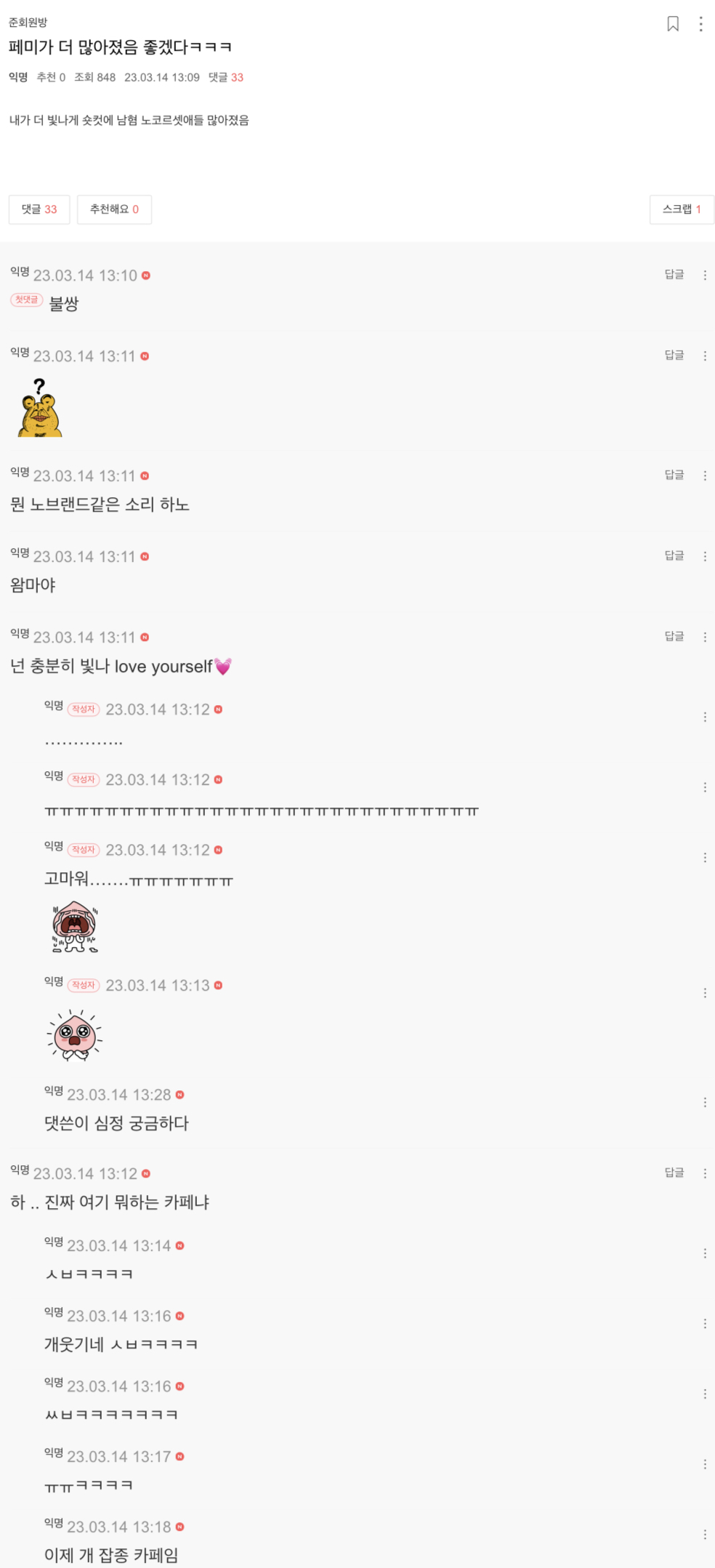
Task: Open the options menu for the 왐마야 comment
Action: (705, 557)
